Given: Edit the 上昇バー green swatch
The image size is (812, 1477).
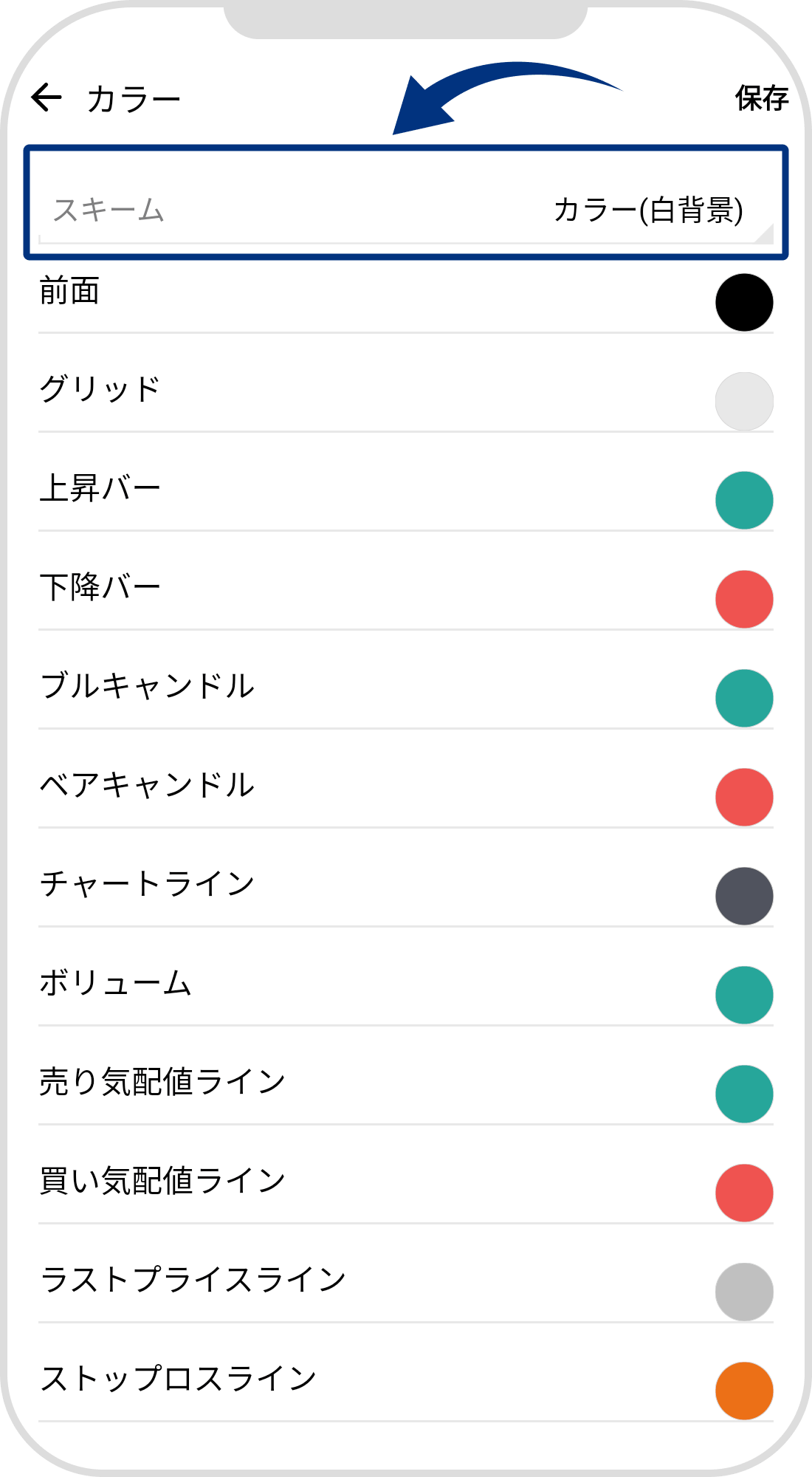Looking at the screenshot, I should point(743,499).
